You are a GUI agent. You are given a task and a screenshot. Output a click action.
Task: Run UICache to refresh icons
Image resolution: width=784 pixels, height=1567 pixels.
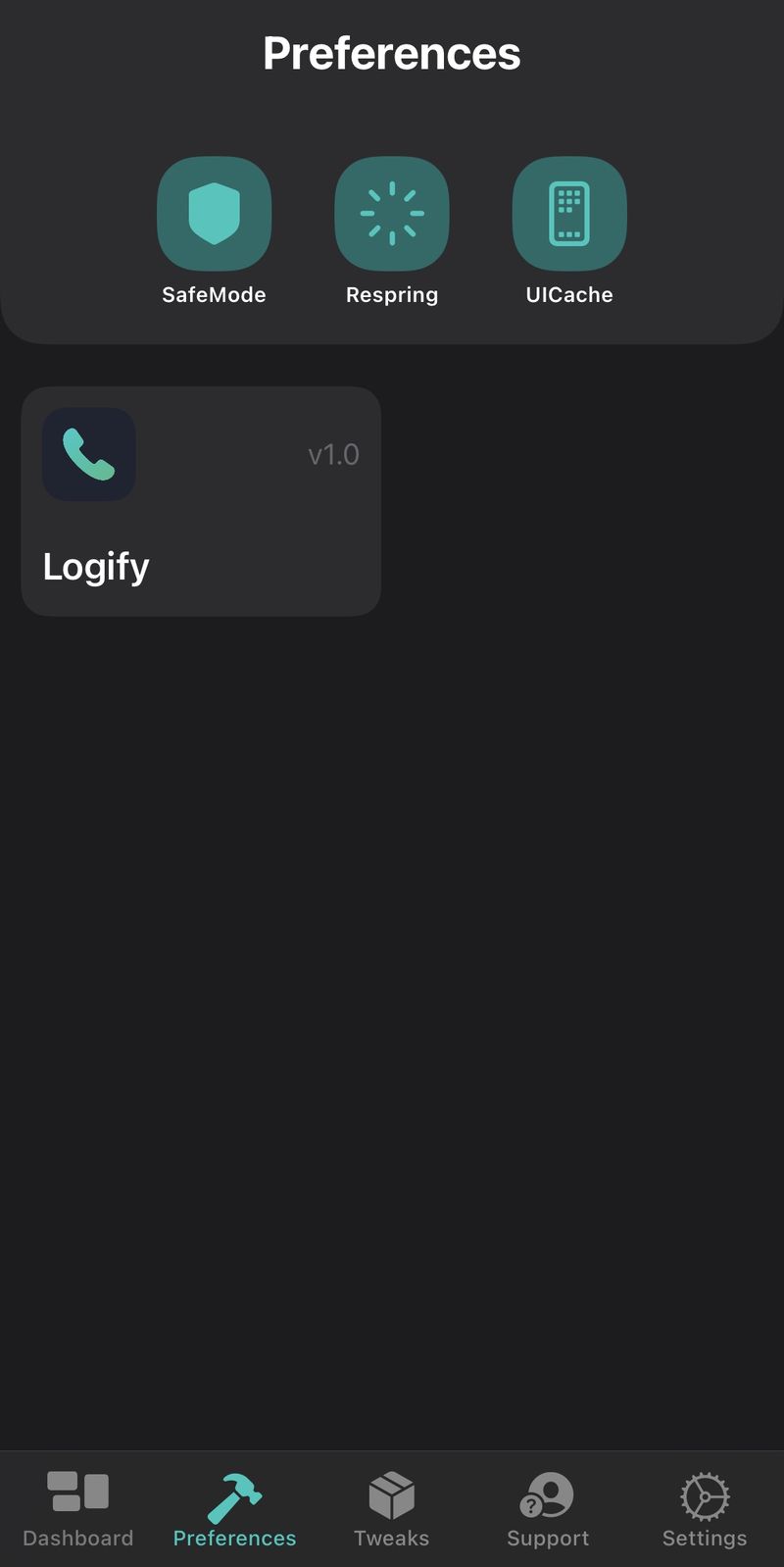(569, 214)
